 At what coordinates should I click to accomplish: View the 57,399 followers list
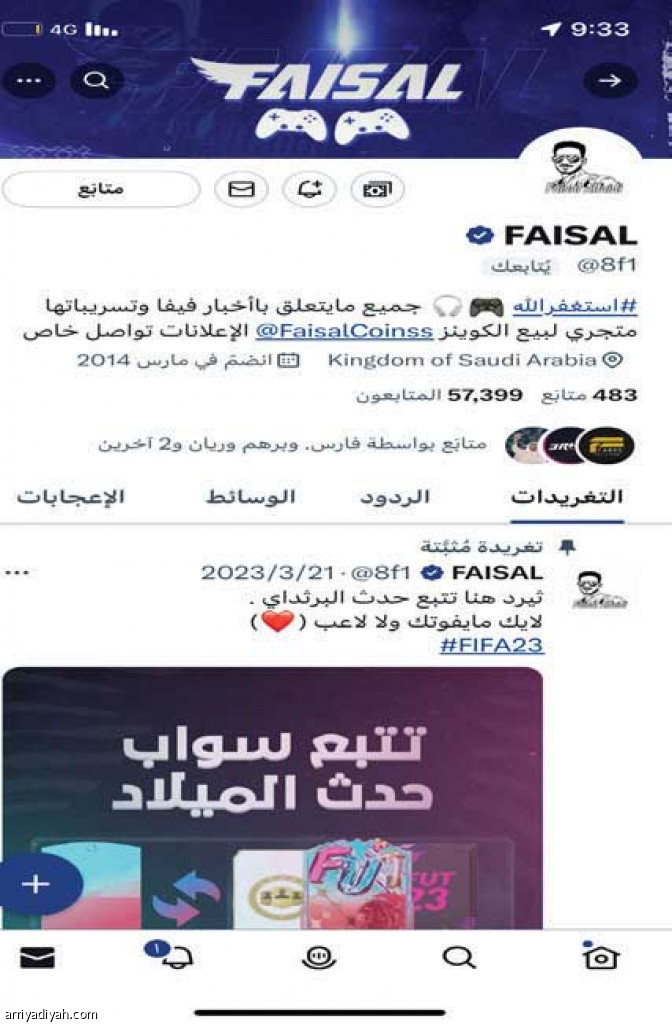[485, 395]
